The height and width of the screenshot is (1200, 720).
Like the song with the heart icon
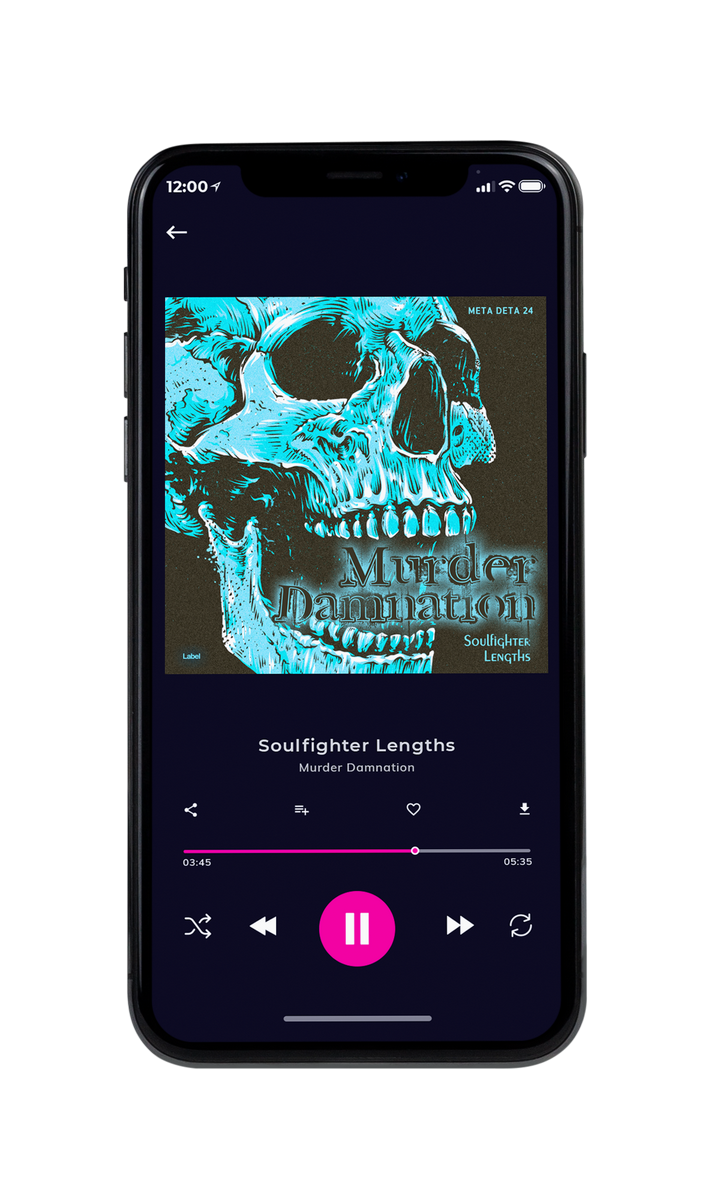[413, 810]
